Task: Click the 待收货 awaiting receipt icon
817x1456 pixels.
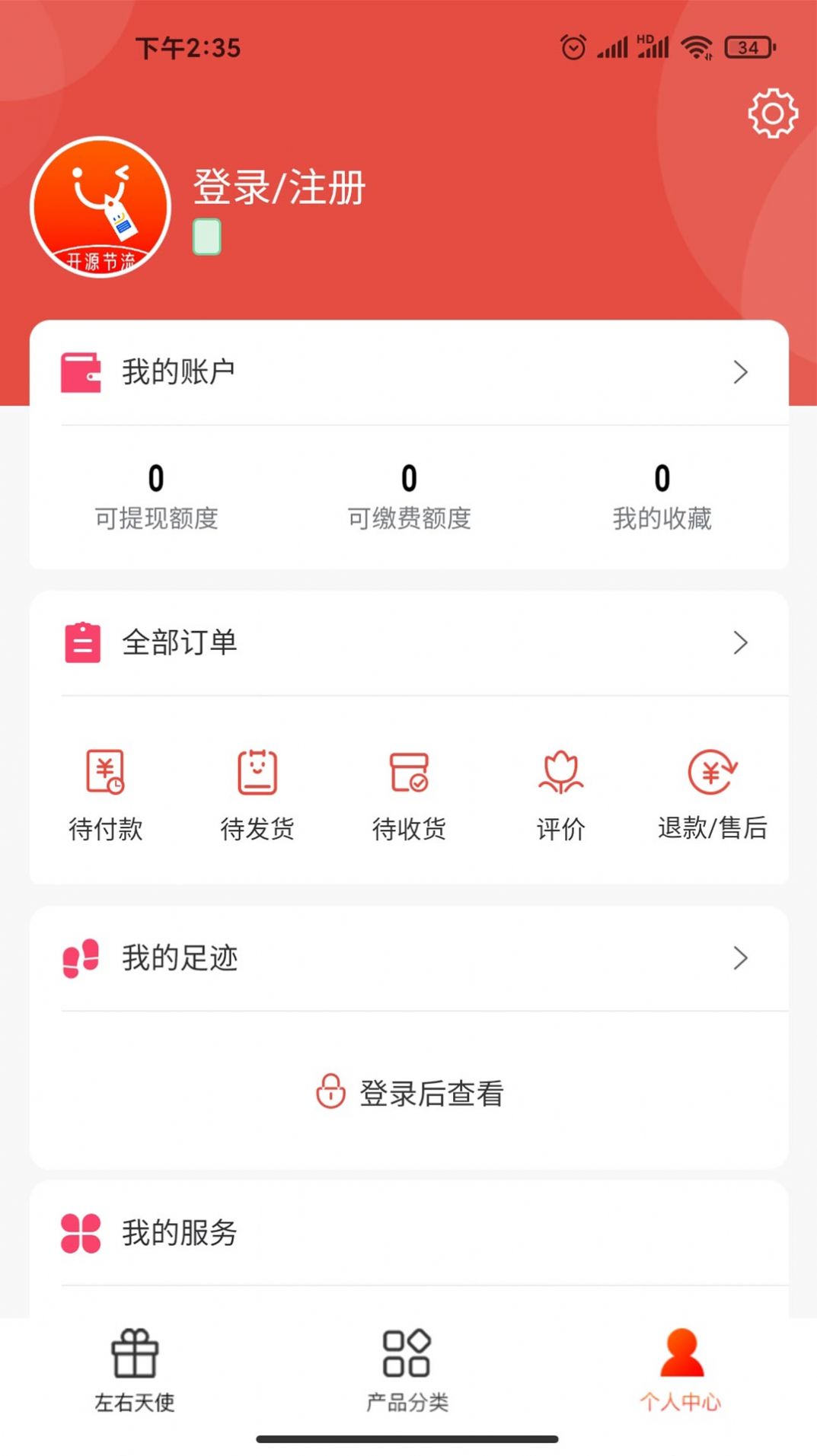Action: point(409,773)
